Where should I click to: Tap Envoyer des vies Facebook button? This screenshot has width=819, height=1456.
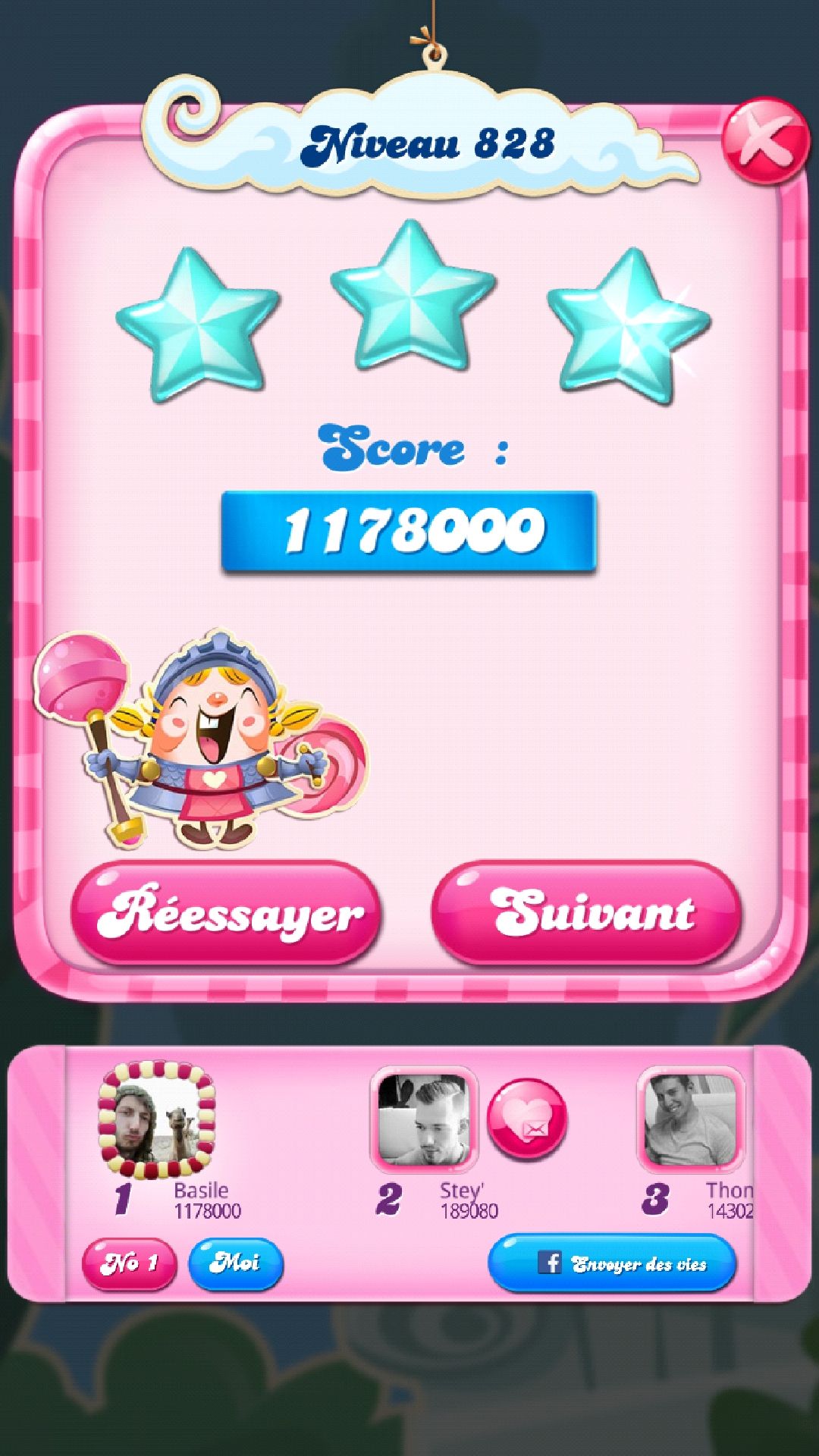[611, 1263]
